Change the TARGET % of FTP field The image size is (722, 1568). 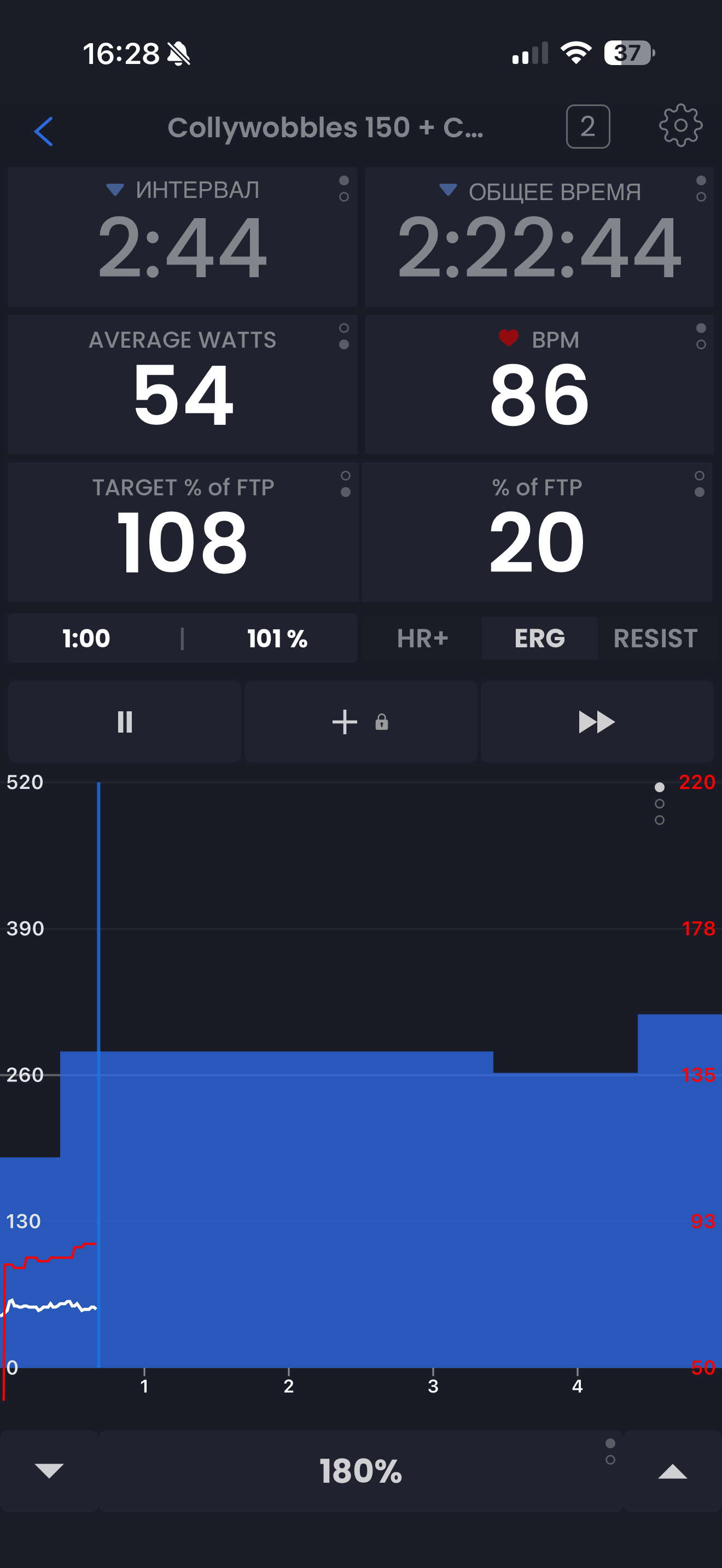point(182,532)
